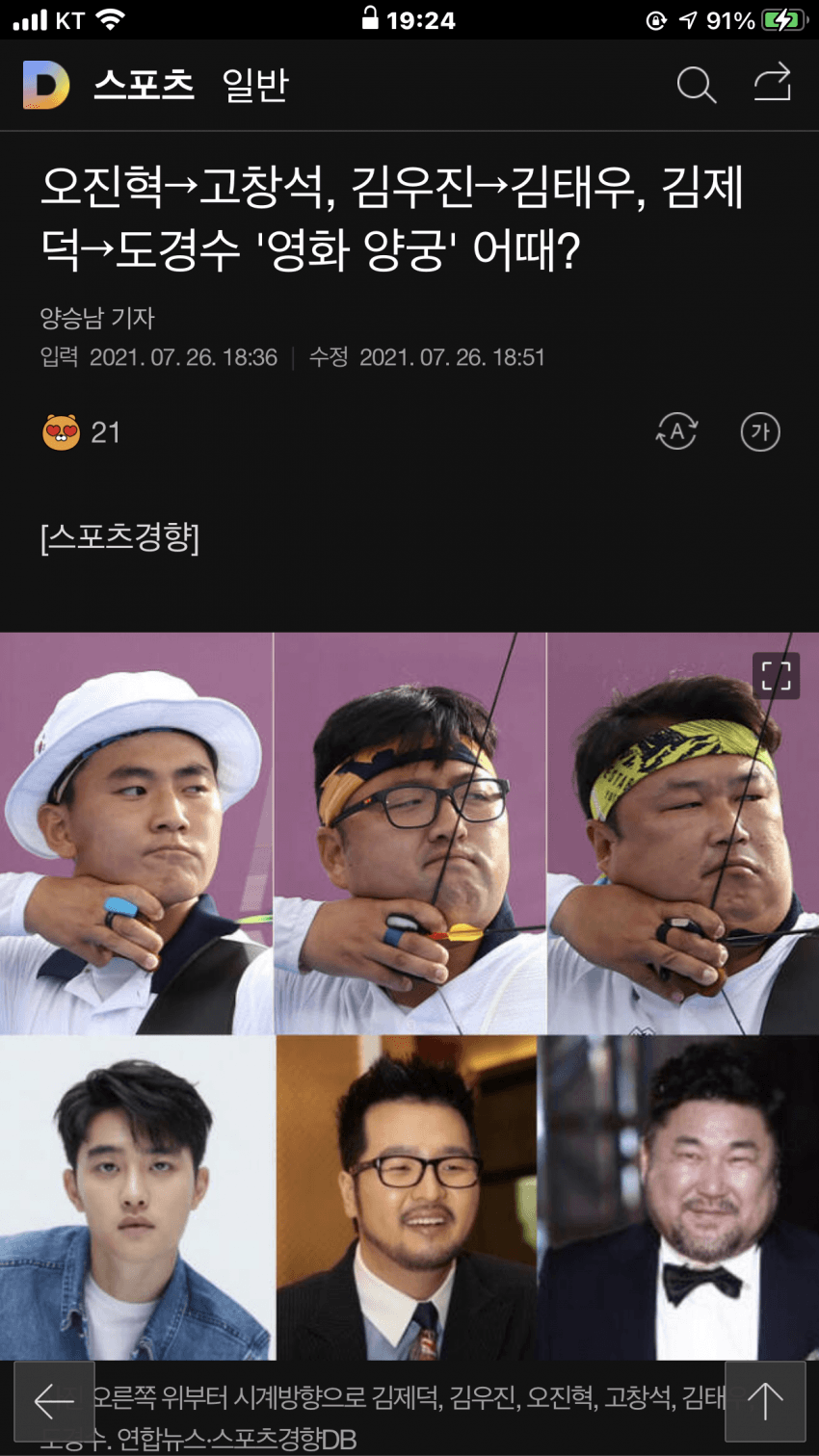Expand the photo to fullscreen
Screen dimensions: 819x1456
(x=776, y=675)
